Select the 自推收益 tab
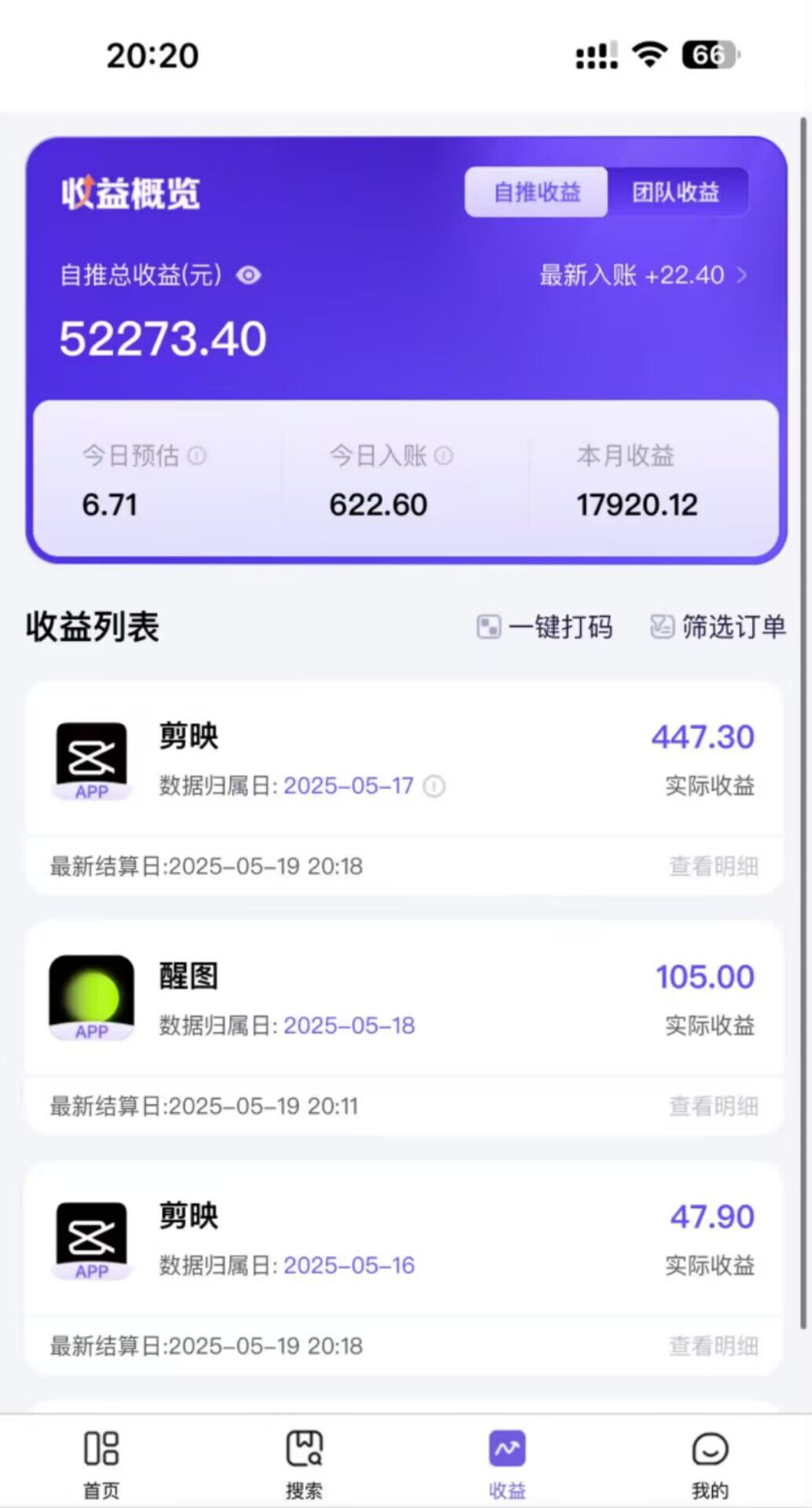Viewport: 812px width, 1508px height. (536, 192)
